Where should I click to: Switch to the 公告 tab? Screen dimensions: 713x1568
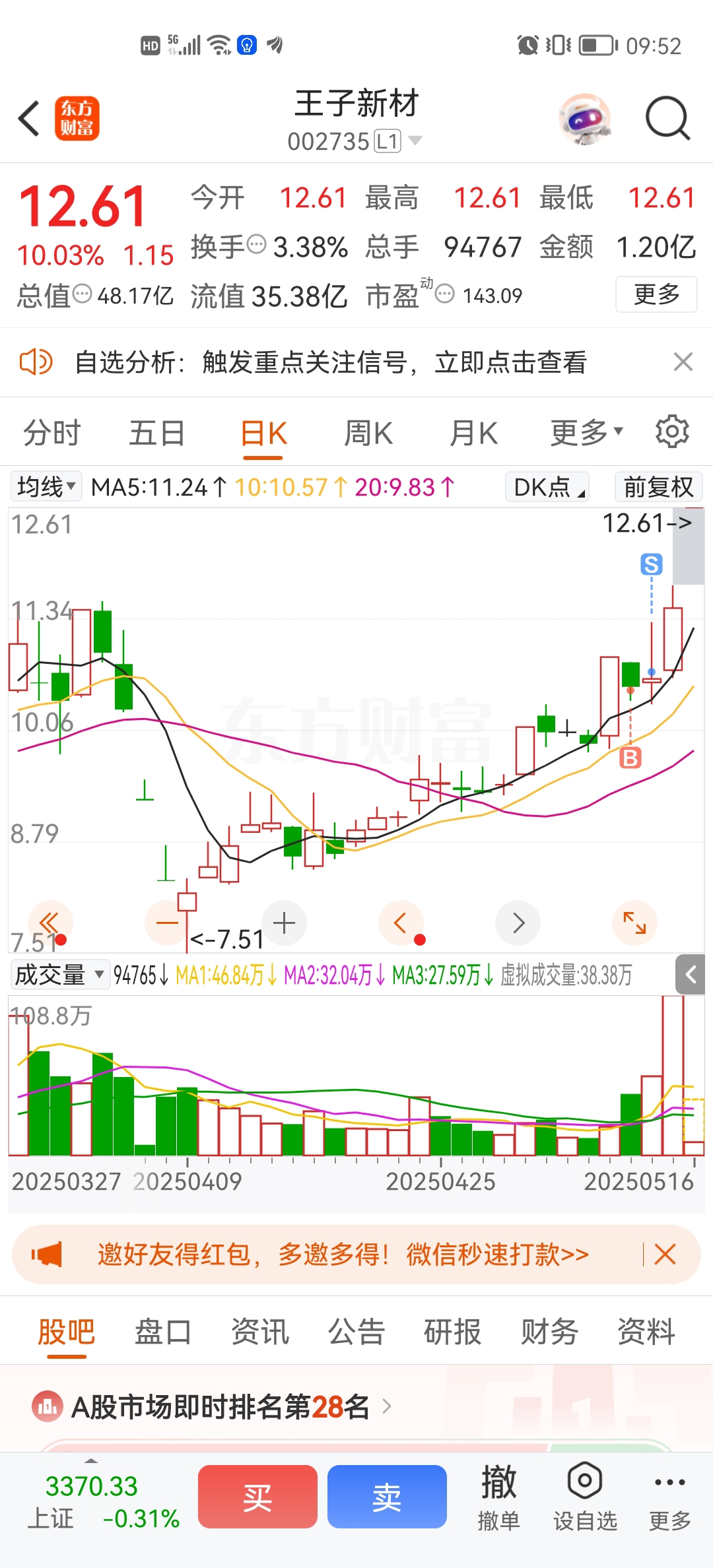point(356,1331)
